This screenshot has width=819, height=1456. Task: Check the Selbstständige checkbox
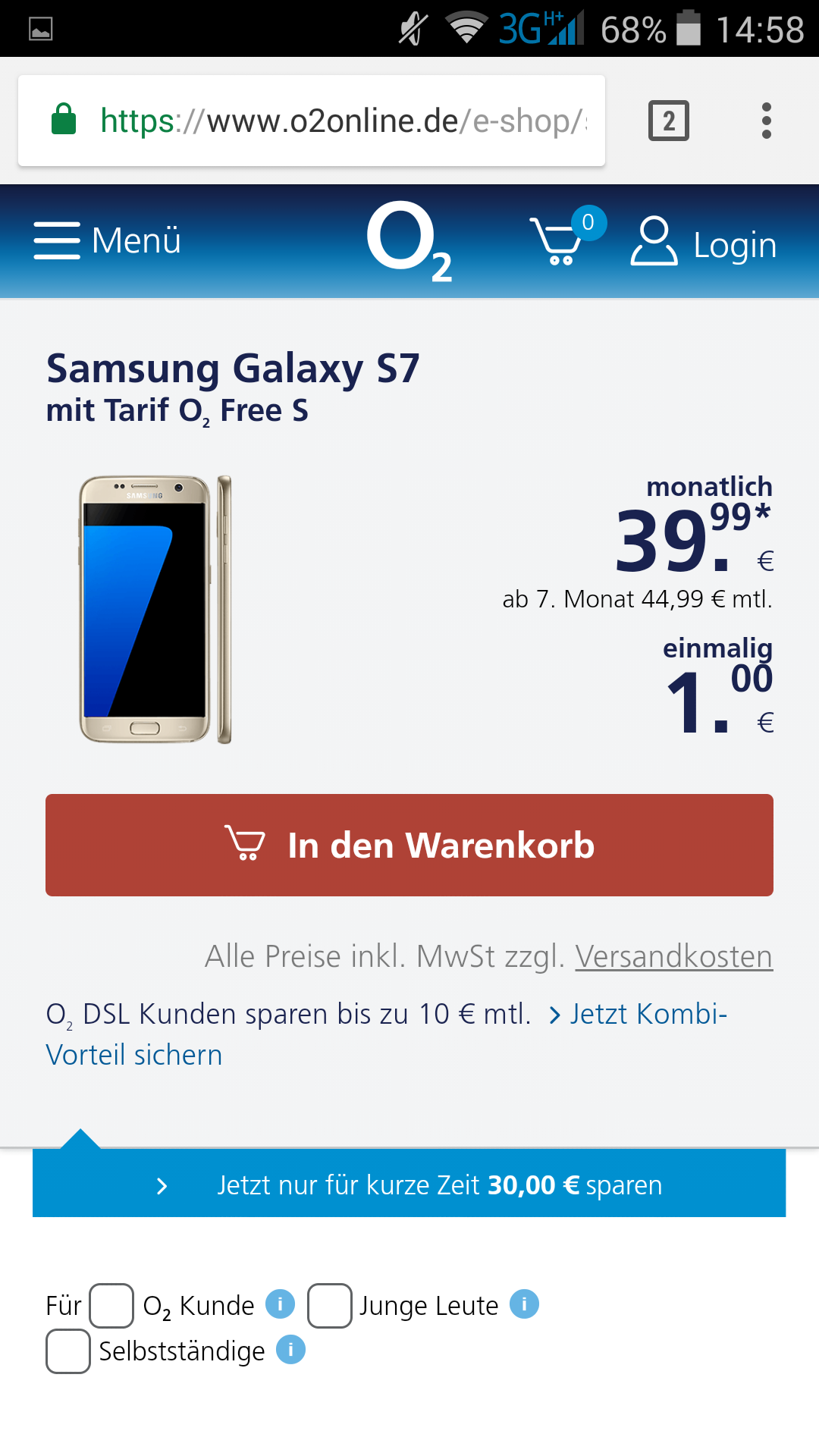click(x=68, y=1351)
